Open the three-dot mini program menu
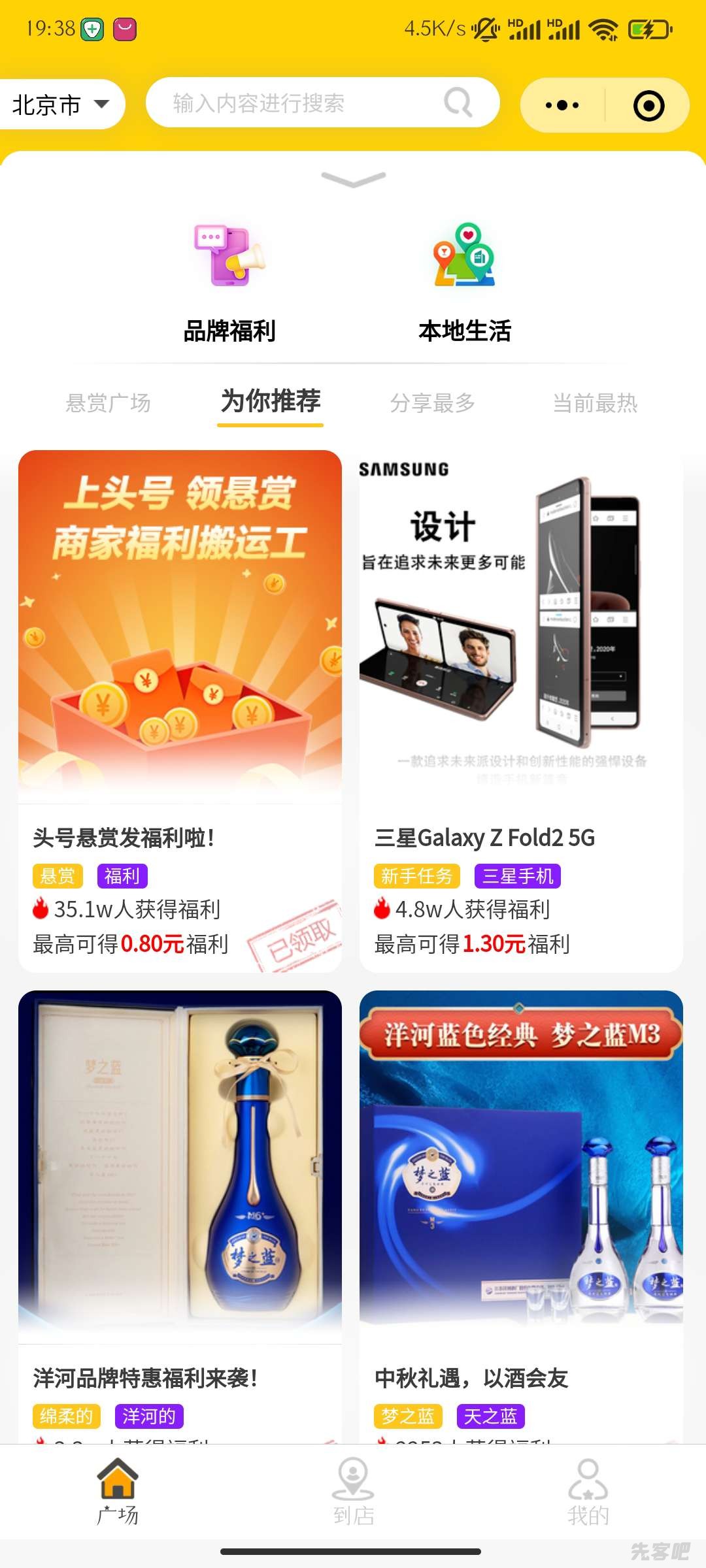 click(562, 105)
